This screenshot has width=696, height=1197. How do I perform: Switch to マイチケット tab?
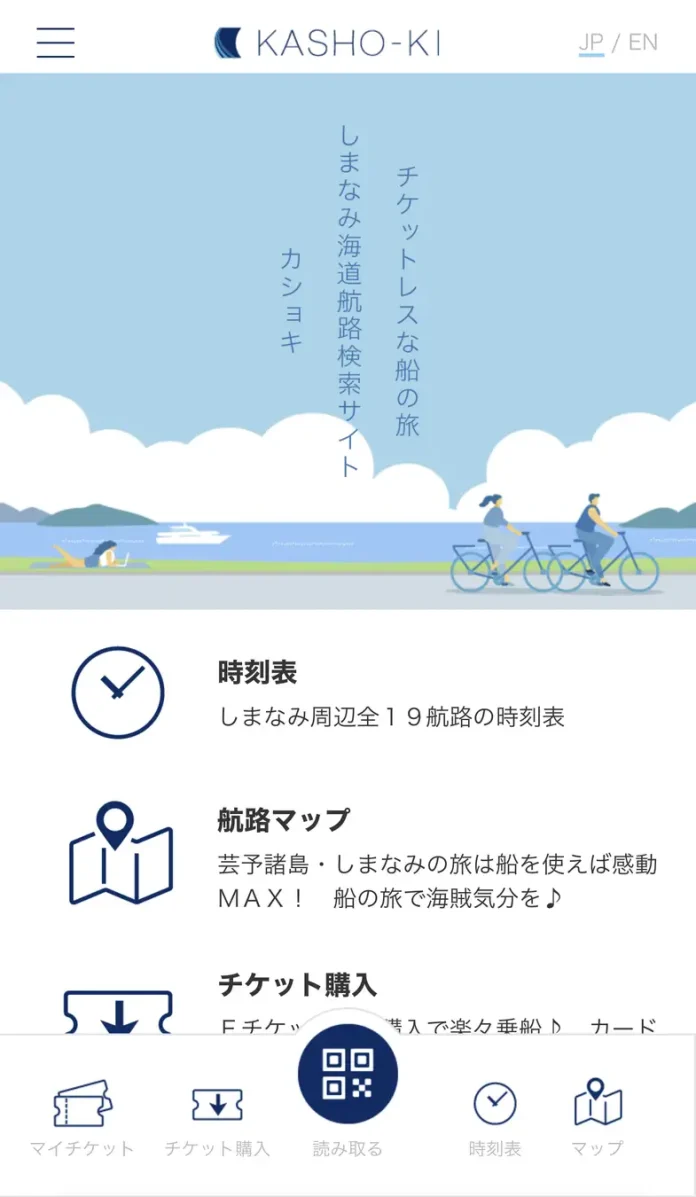[82, 1117]
